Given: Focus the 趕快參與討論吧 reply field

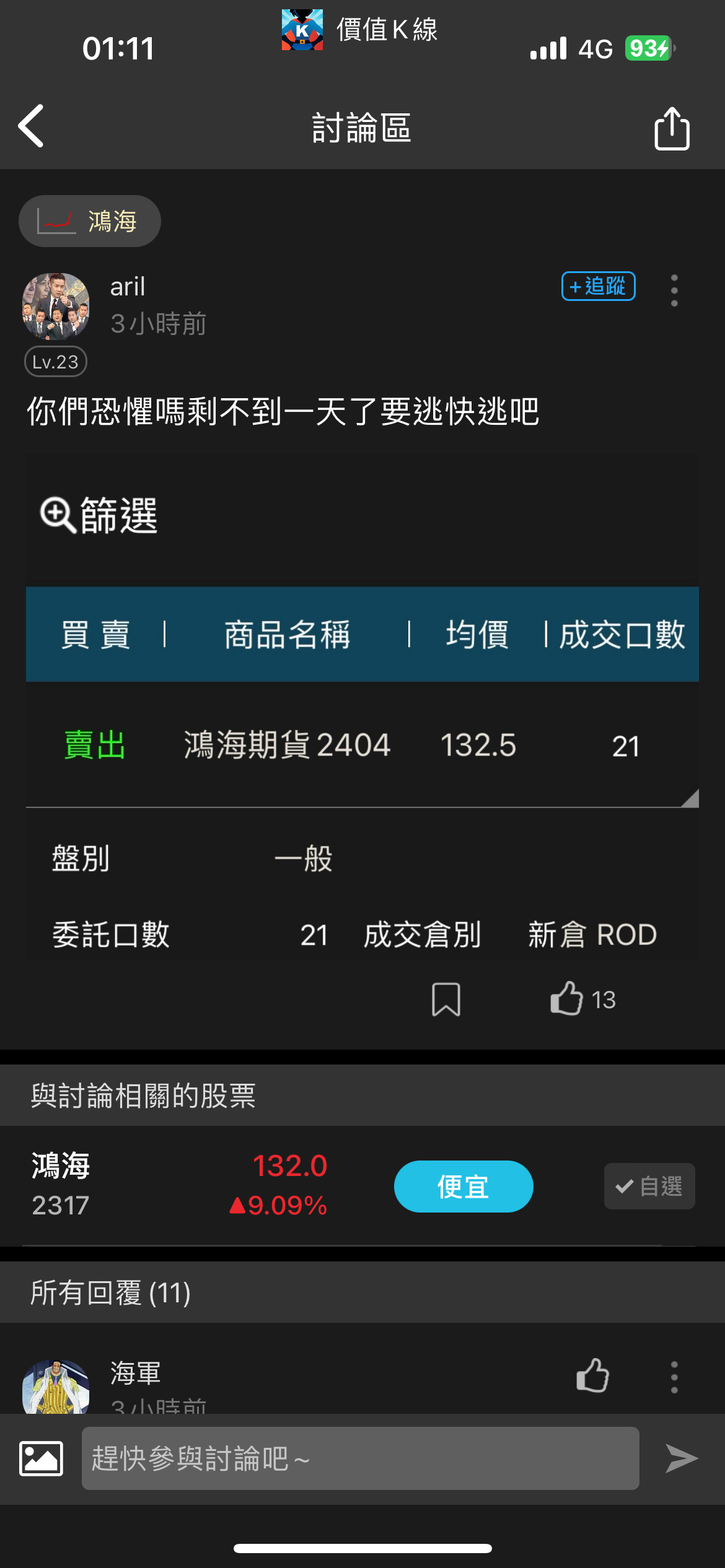Looking at the screenshot, I should tap(360, 1458).
